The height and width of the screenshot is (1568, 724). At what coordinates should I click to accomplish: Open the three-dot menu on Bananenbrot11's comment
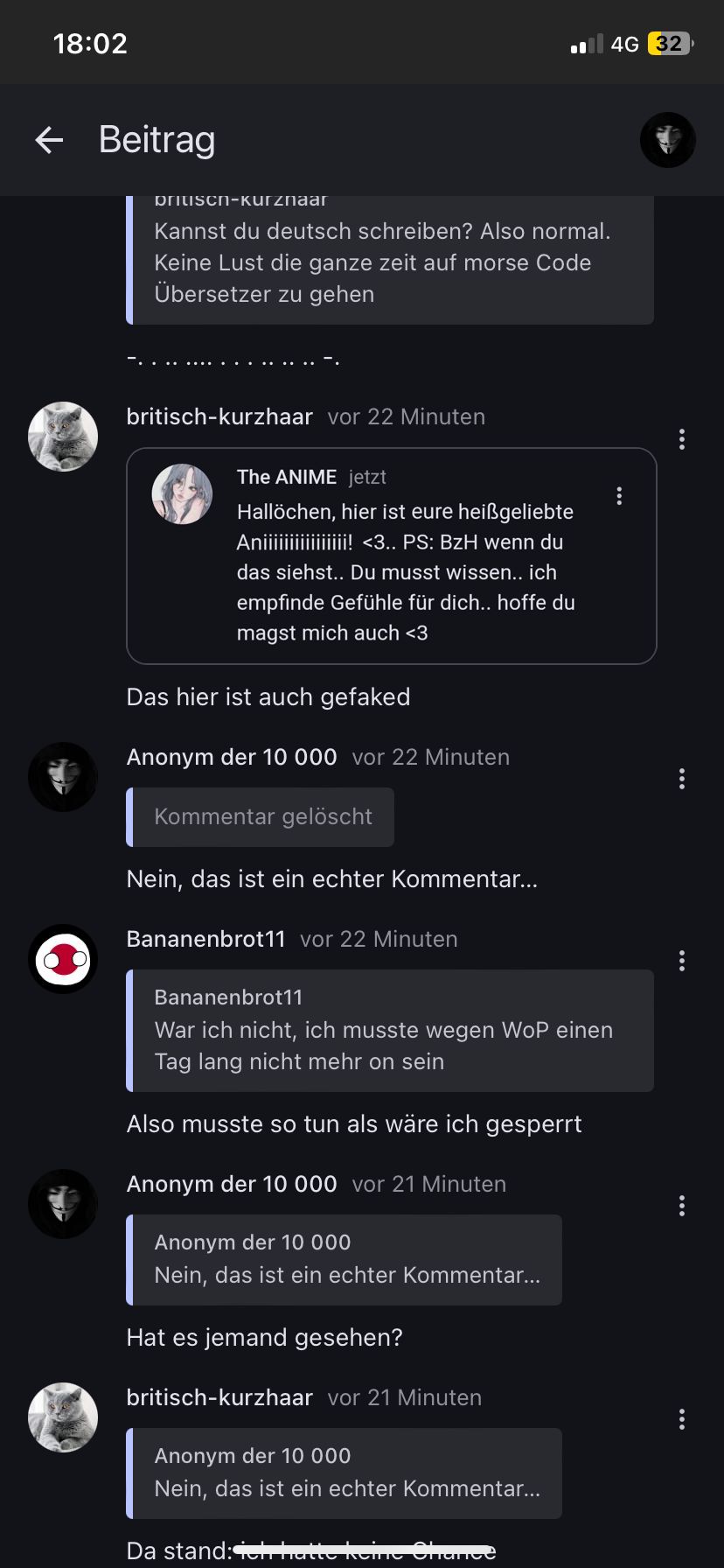pyautogui.click(x=682, y=961)
